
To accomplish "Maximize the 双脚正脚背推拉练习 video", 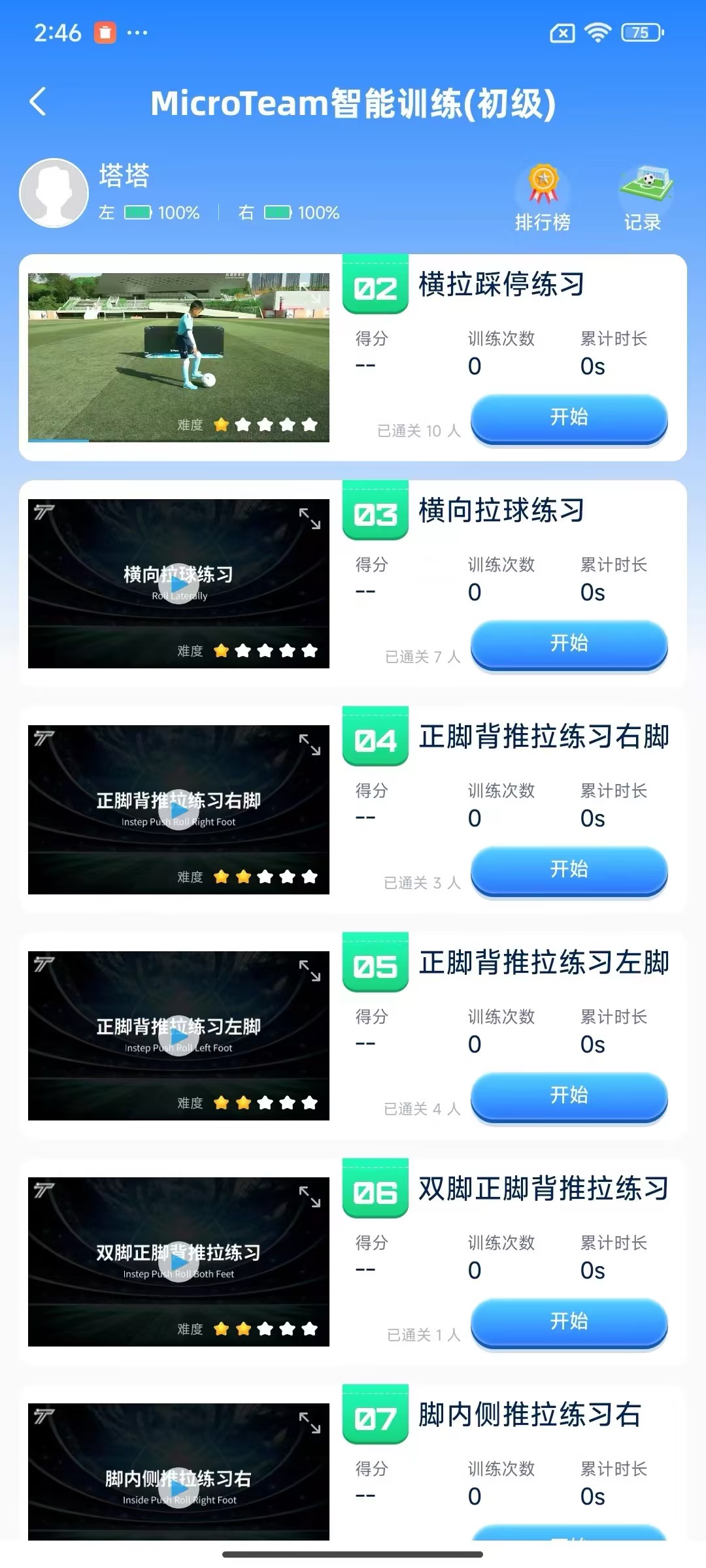I will [x=310, y=1197].
